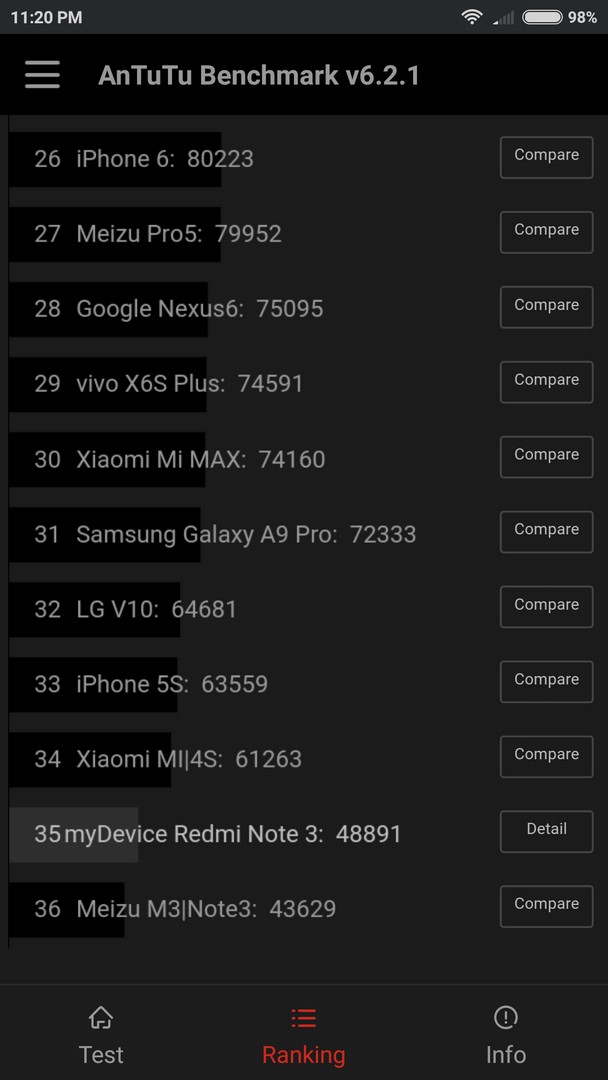Viewport: 608px width, 1080px height.
Task: View Detail for myDevice Redmi Note 3
Action: (x=546, y=831)
